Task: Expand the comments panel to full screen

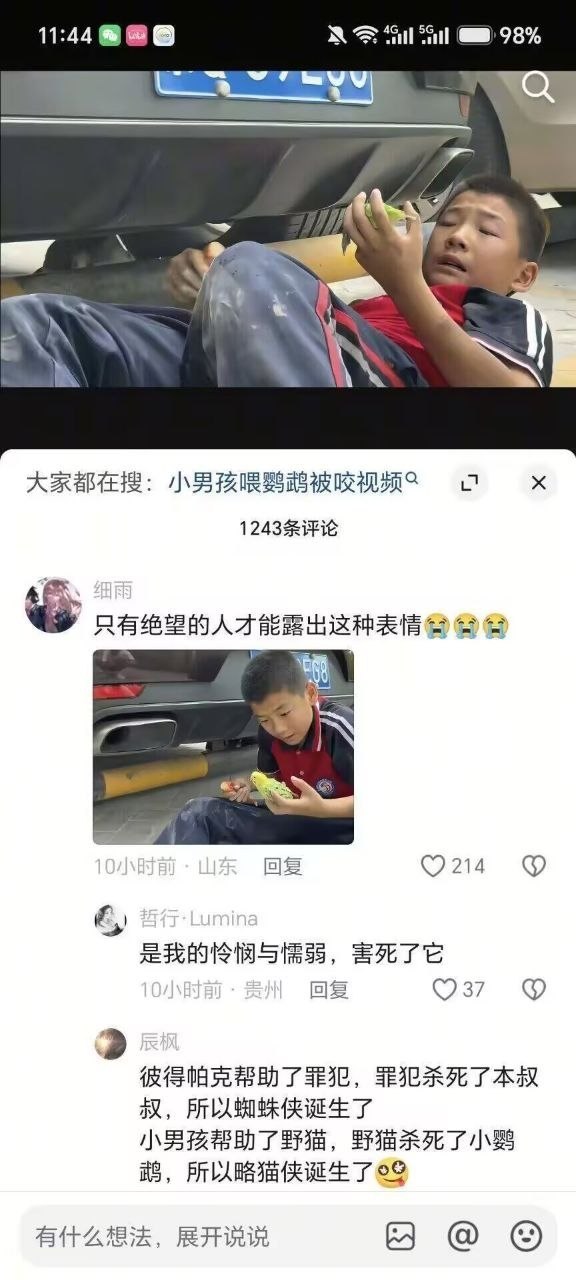Action: point(469,483)
